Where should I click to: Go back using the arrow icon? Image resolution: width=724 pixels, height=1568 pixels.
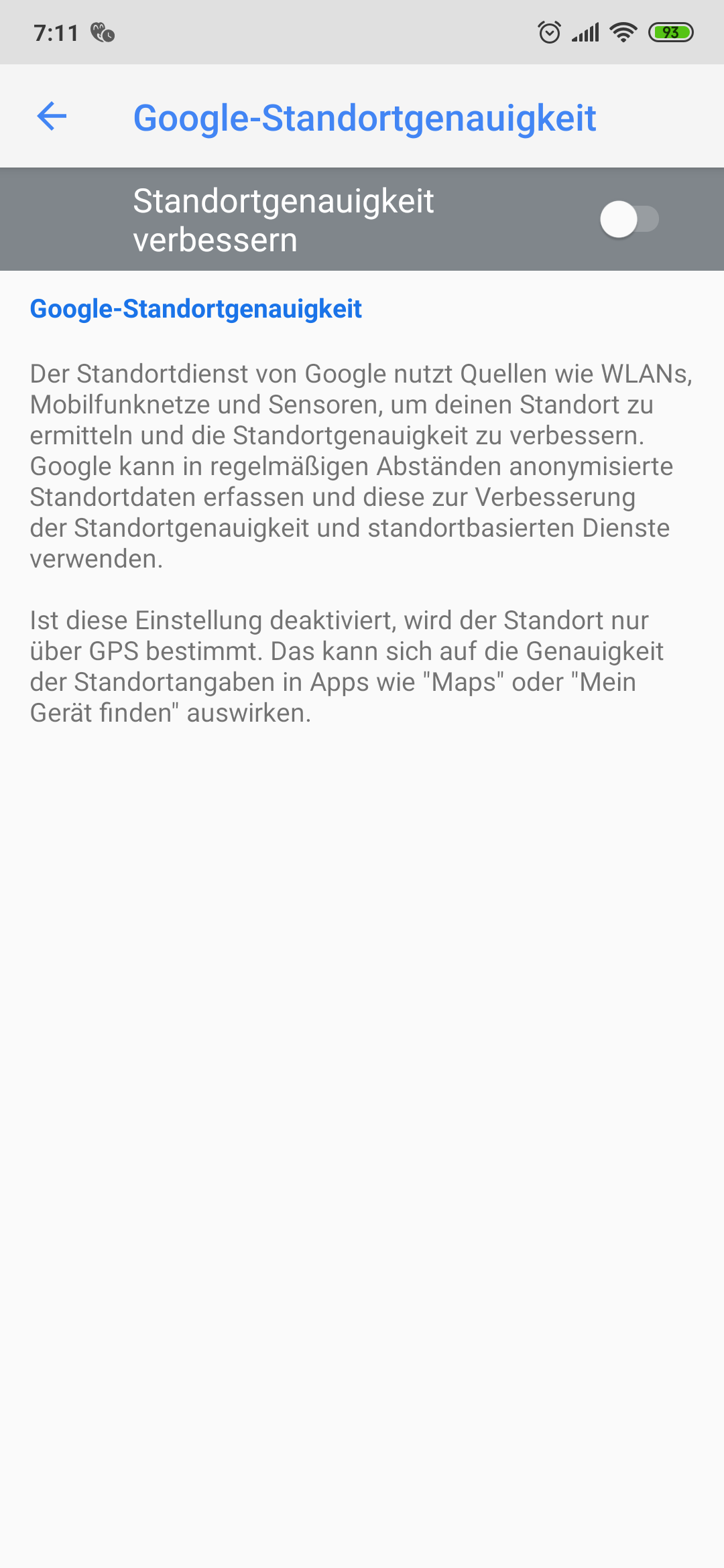coord(52,117)
